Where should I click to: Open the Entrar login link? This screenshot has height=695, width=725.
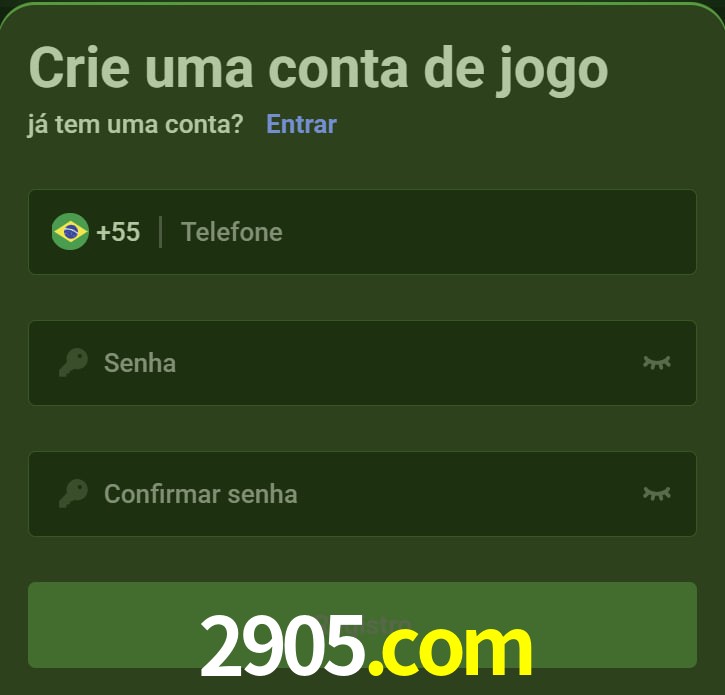pyautogui.click(x=301, y=124)
